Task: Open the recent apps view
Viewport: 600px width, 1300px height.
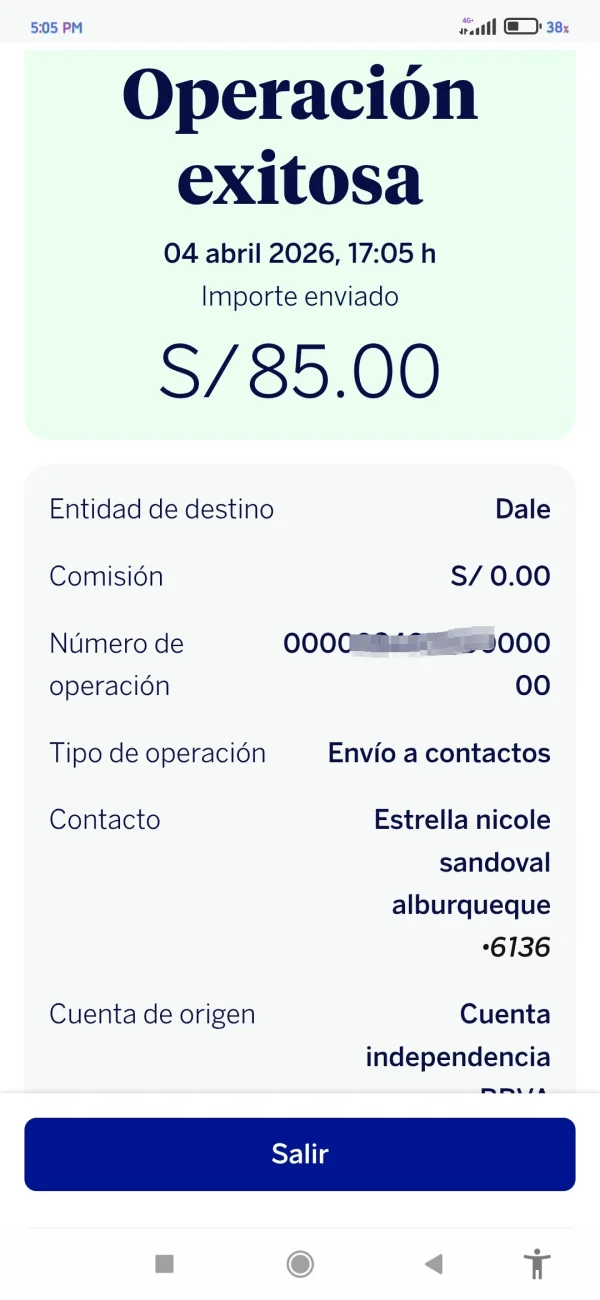Action: (165, 1264)
